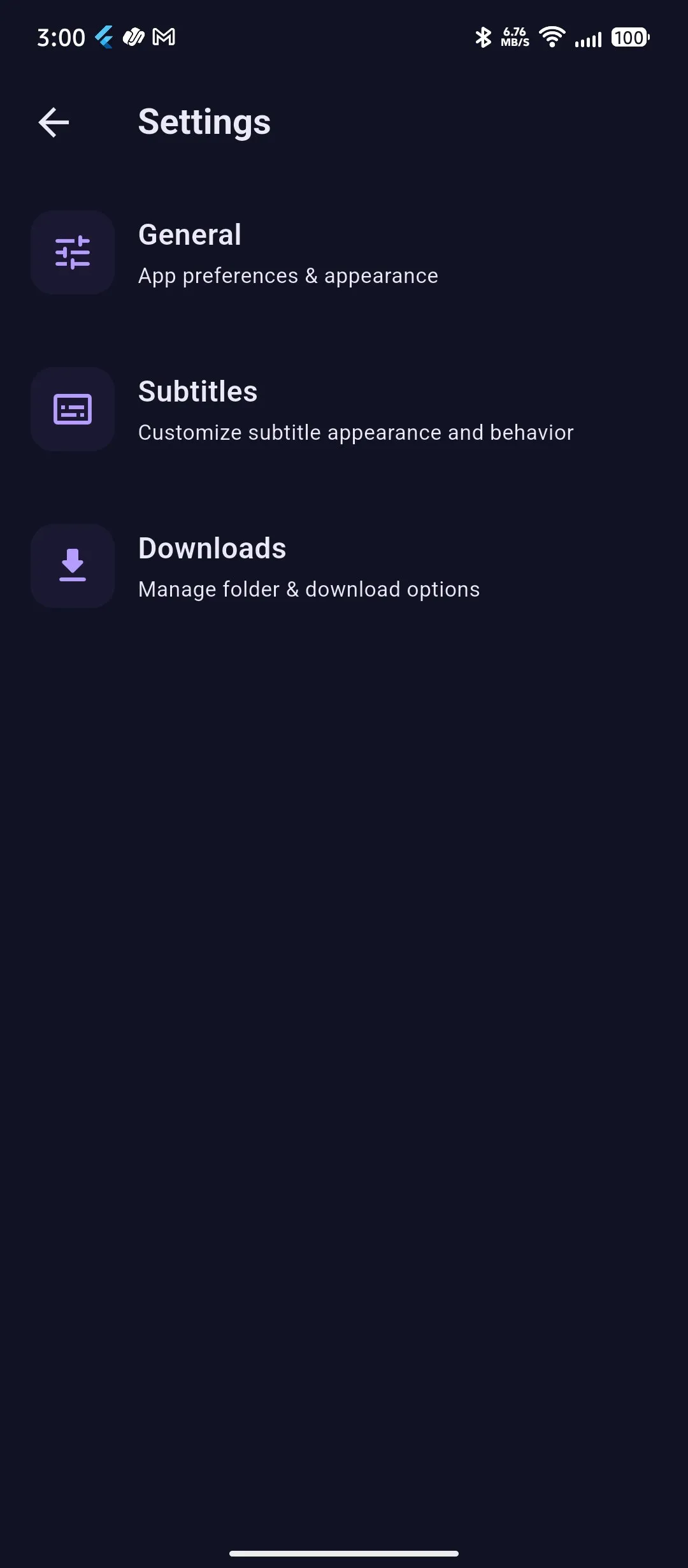688x1568 pixels.
Task: Tap the Settings page title
Action: (x=204, y=121)
